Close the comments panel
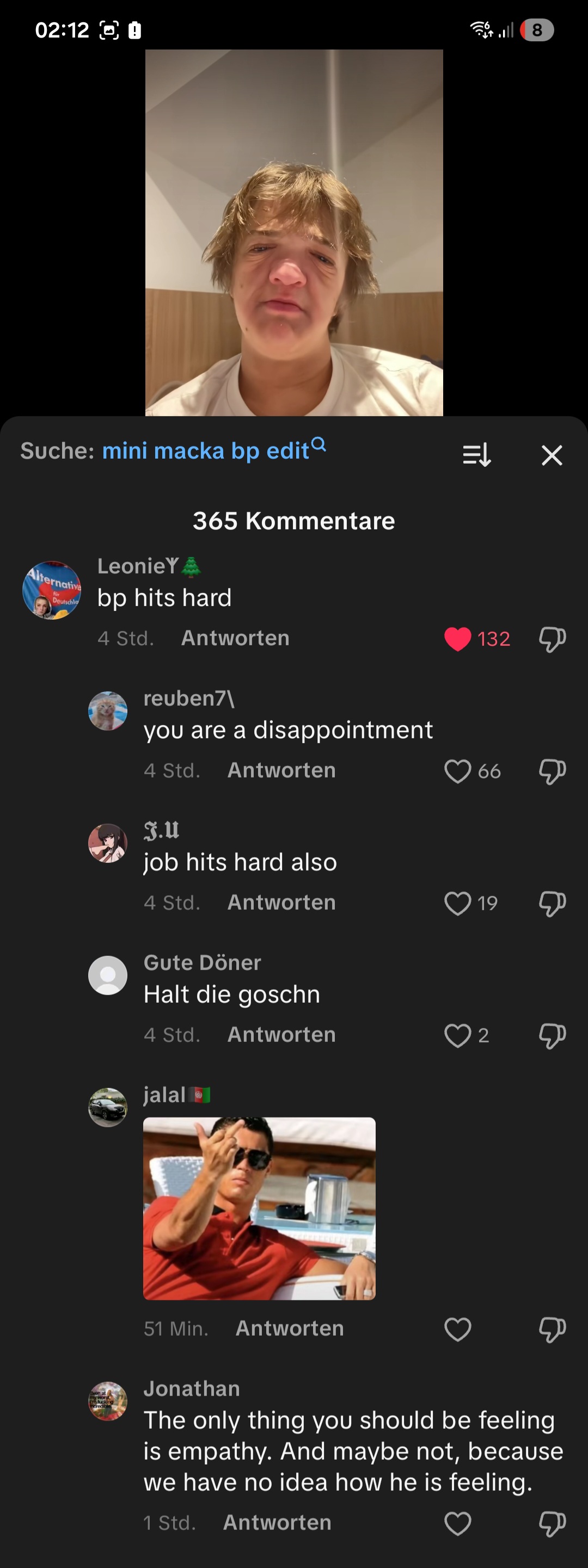This screenshot has width=588, height=1568. (x=552, y=455)
